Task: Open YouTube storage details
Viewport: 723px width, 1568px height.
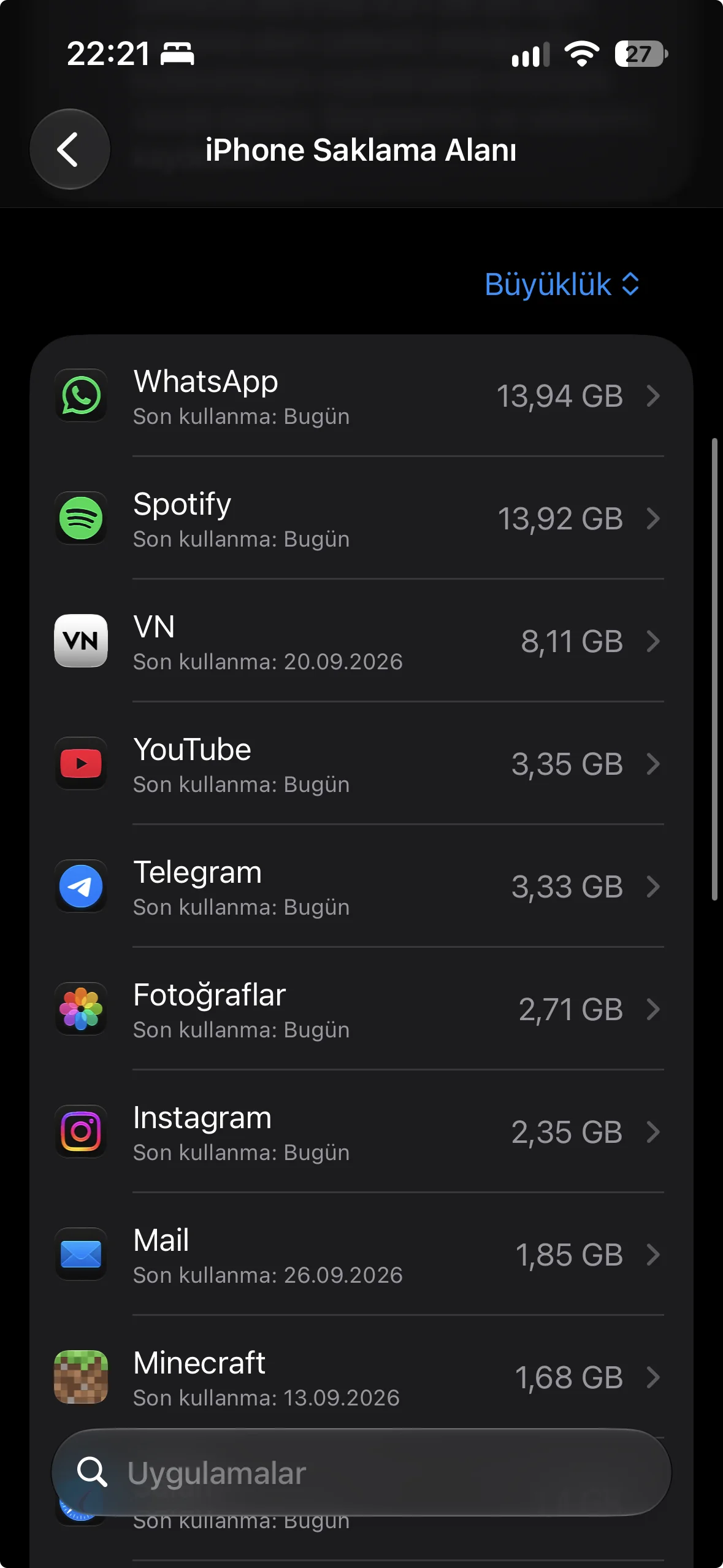Action: tap(361, 764)
